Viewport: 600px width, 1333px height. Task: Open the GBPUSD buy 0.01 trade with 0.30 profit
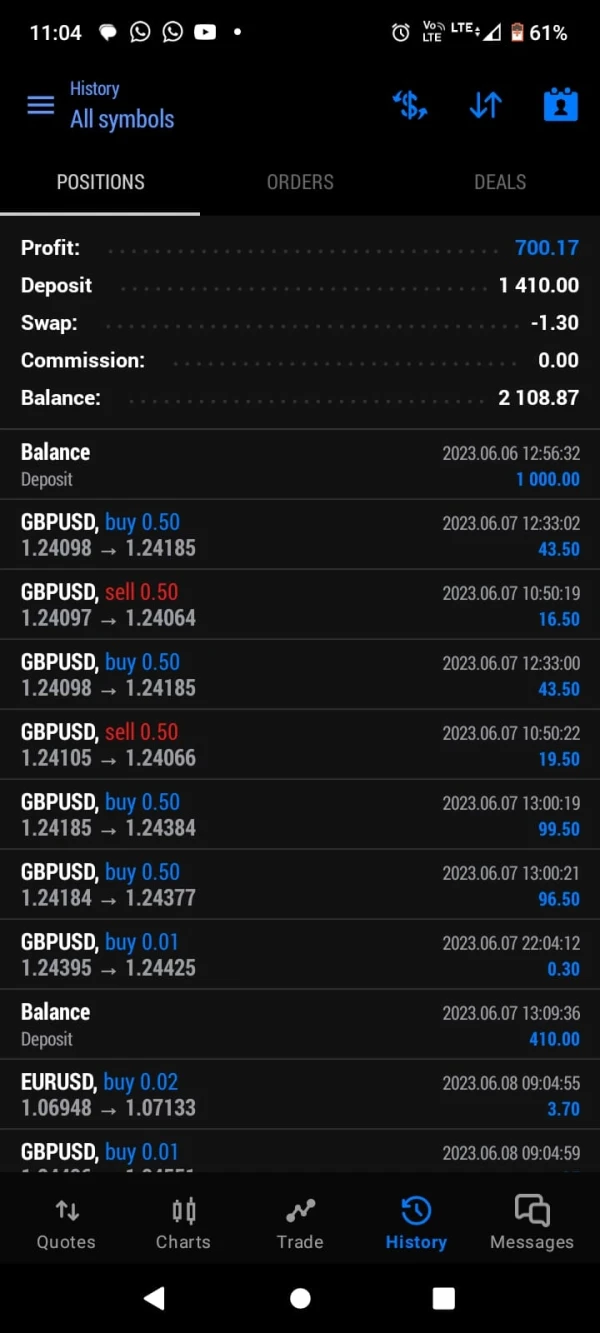300,955
